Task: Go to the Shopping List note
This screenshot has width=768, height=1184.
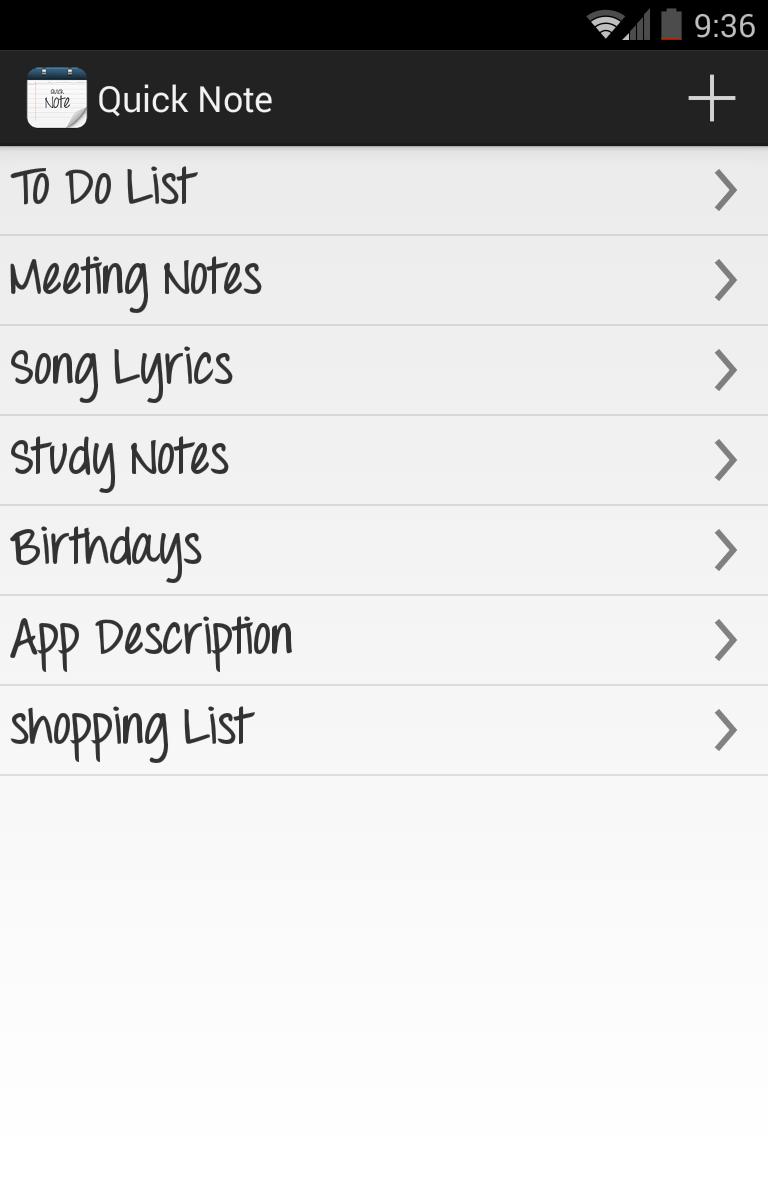Action: coord(384,730)
